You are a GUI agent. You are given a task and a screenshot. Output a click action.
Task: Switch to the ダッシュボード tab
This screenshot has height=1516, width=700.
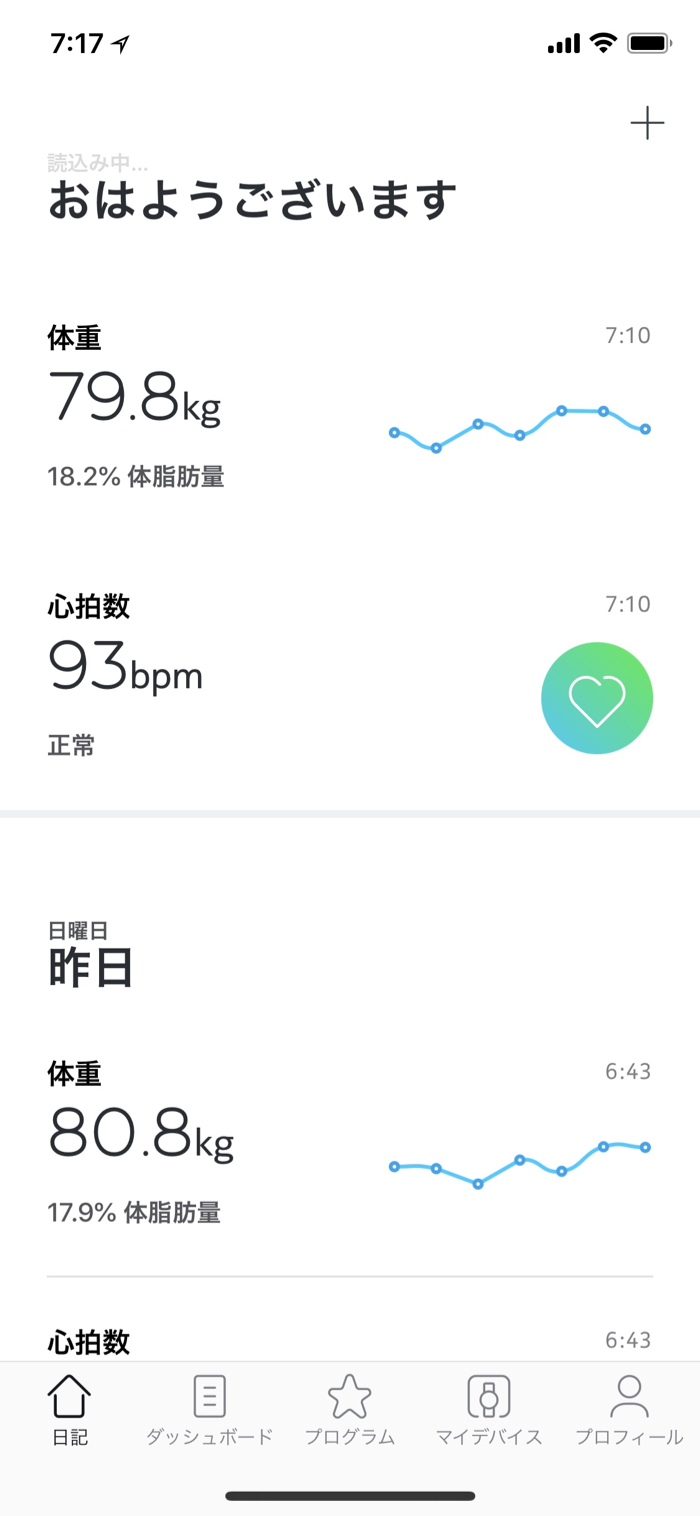209,1410
